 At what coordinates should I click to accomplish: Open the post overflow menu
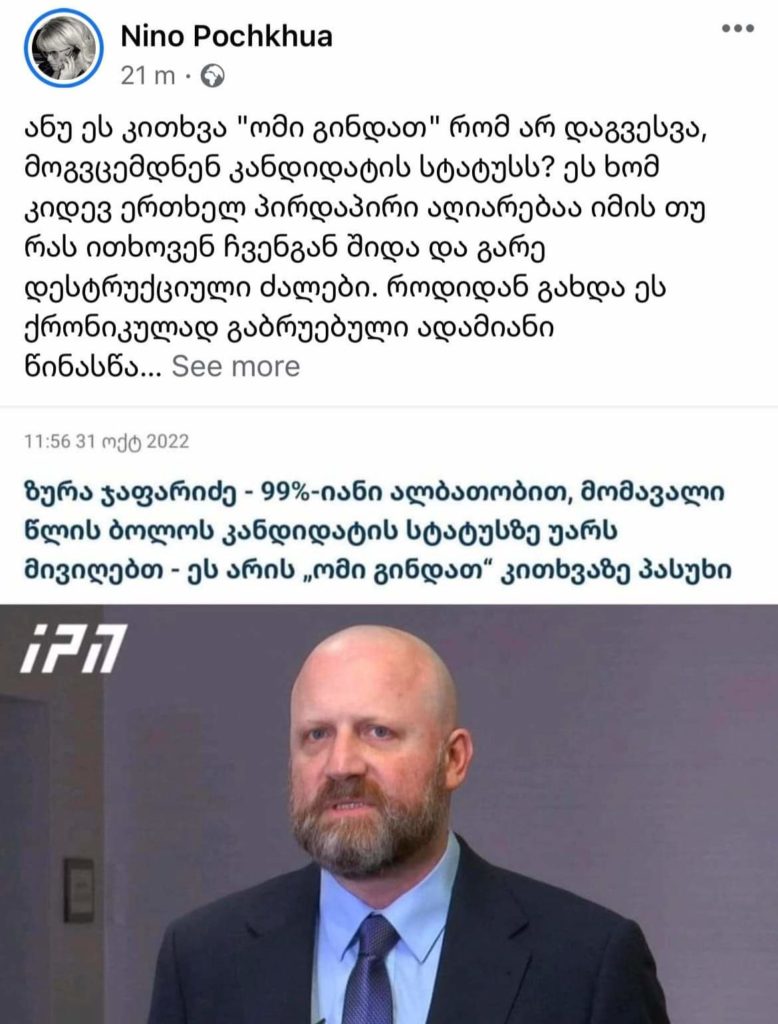(x=737, y=28)
